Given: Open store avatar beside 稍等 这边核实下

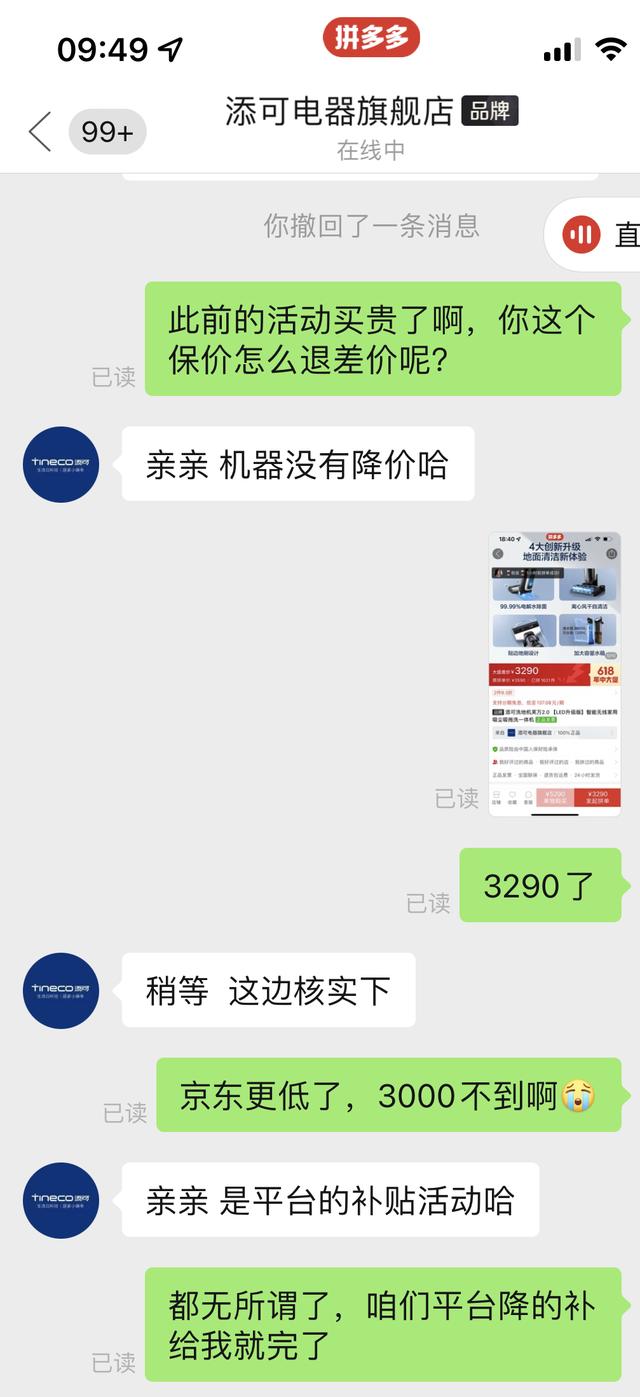Looking at the screenshot, I should pyautogui.click(x=61, y=990).
